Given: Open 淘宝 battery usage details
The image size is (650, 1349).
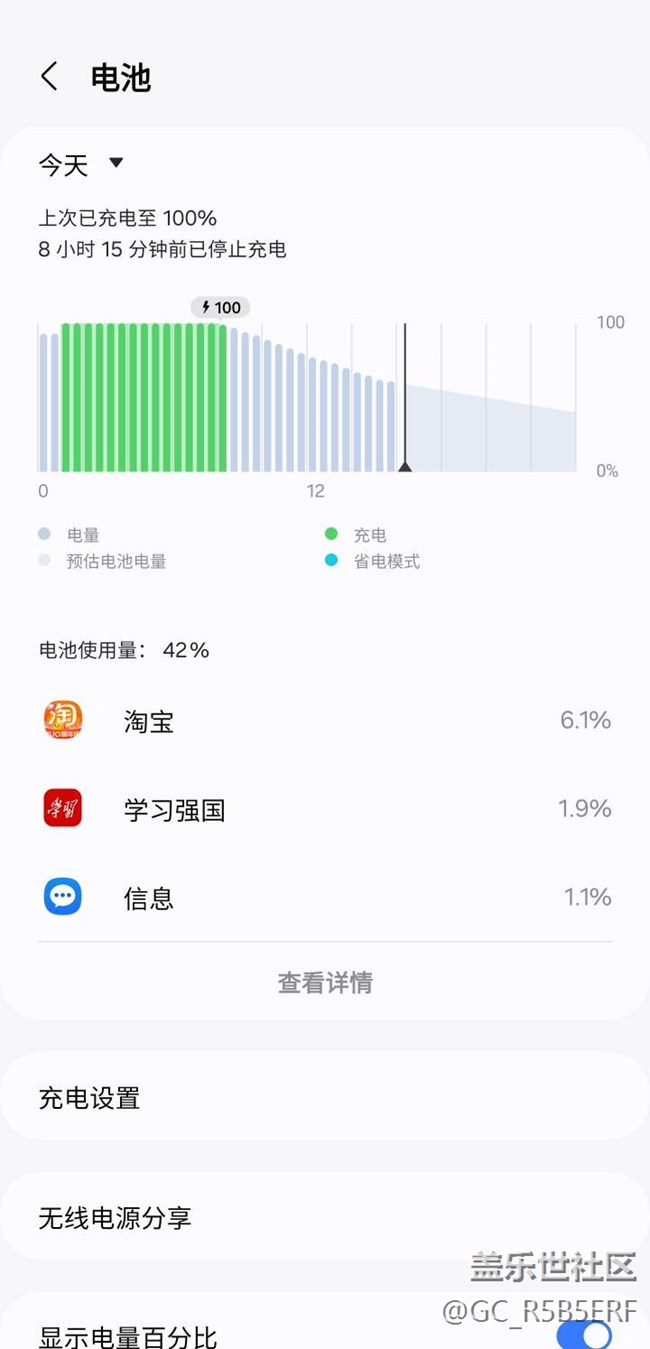Looking at the screenshot, I should coord(325,720).
